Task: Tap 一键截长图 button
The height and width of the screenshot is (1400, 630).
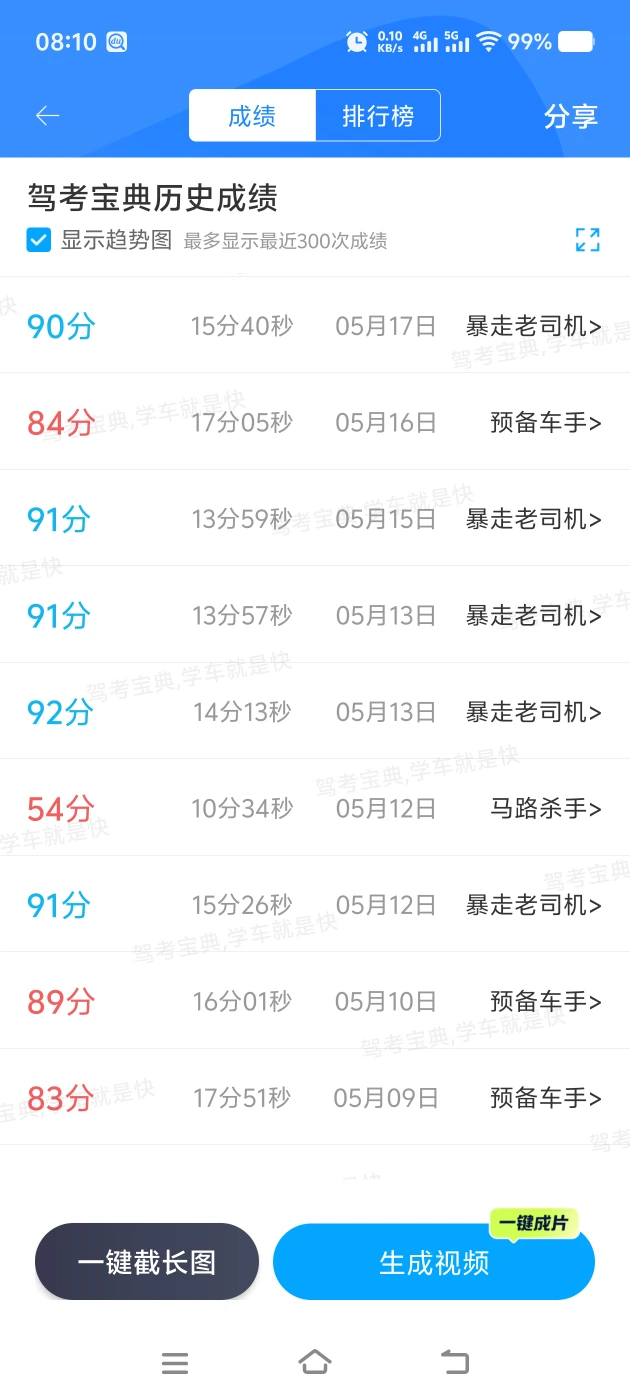Action: coord(147,1262)
